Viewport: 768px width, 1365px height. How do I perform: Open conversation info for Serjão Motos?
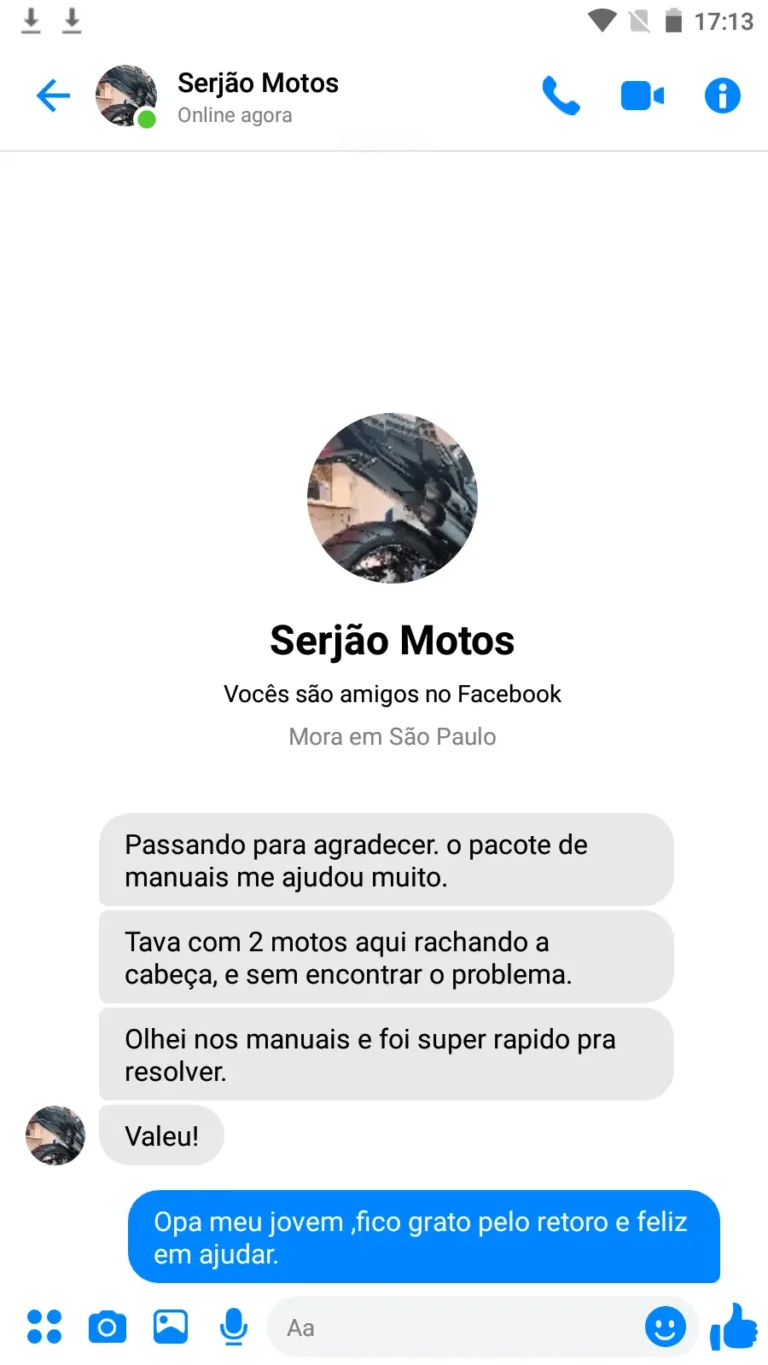722,96
